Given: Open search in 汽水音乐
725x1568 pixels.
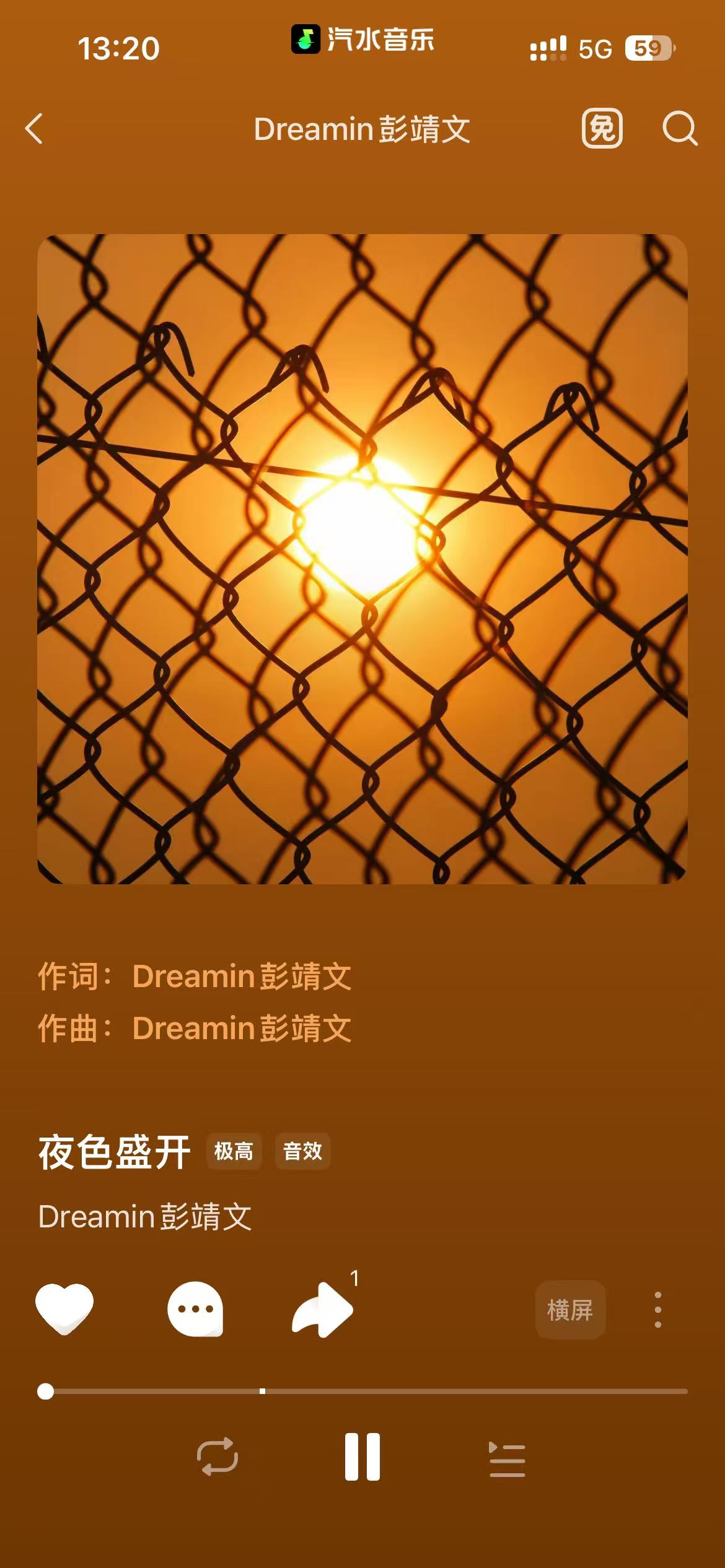Looking at the screenshot, I should click(x=680, y=129).
